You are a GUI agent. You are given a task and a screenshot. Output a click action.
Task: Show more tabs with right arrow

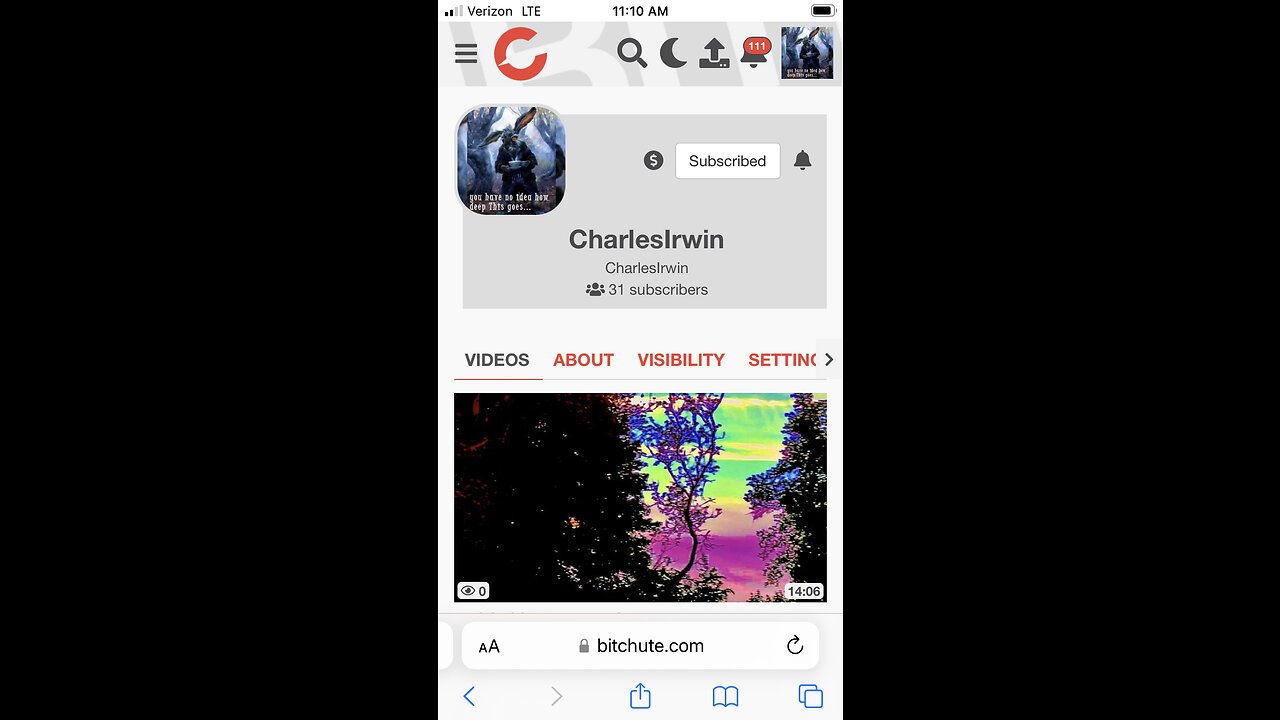coord(828,360)
